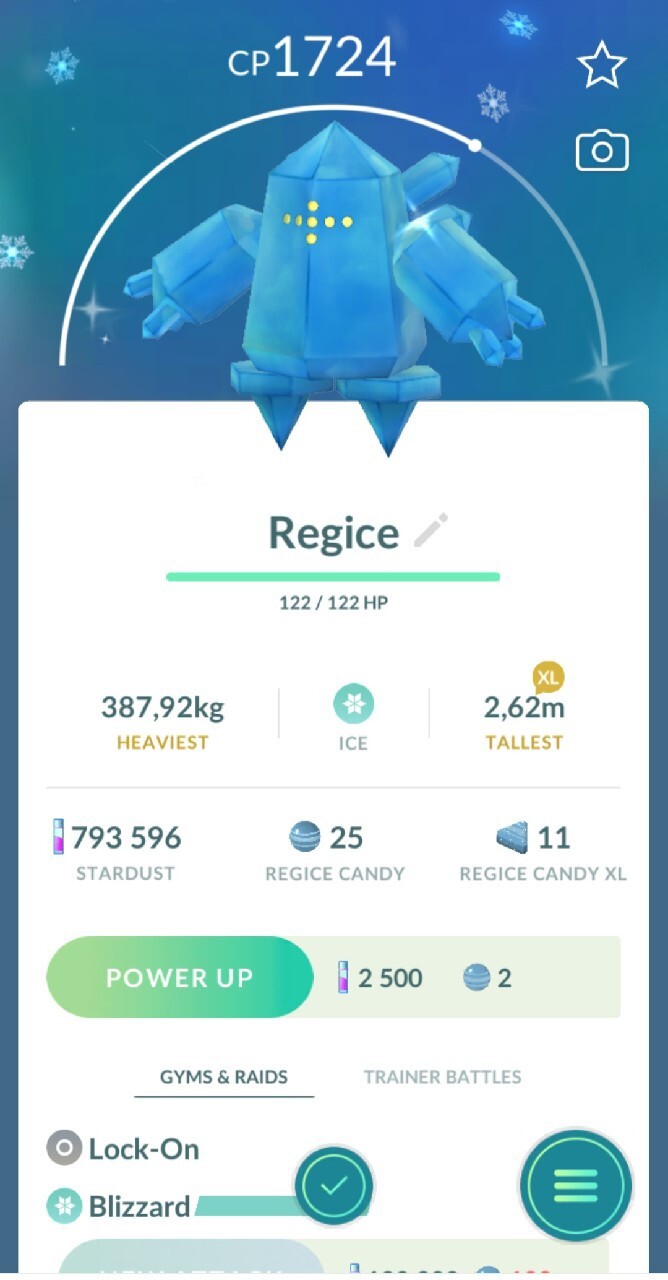Mark Regice as favorite with the star
This screenshot has height=1280, width=668.
[x=602, y=65]
